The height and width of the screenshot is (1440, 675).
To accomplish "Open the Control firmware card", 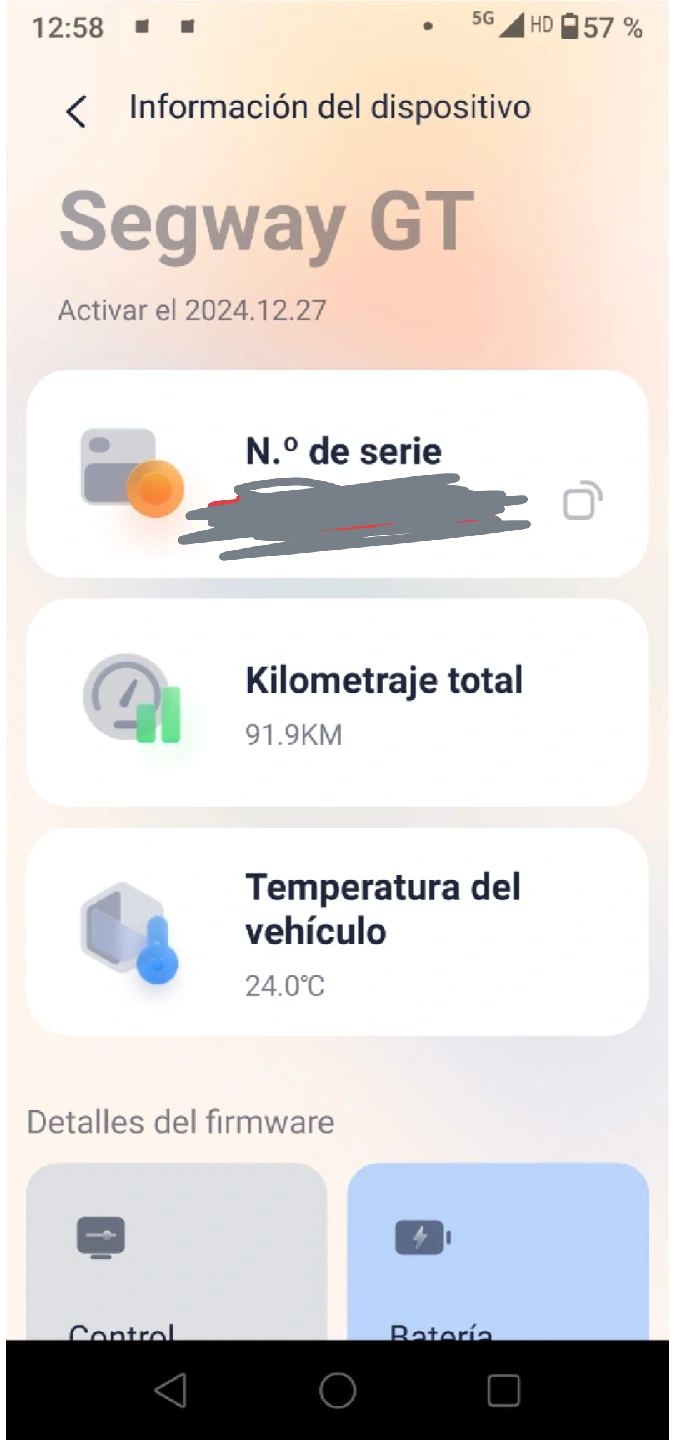I will (x=176, y=1251).
